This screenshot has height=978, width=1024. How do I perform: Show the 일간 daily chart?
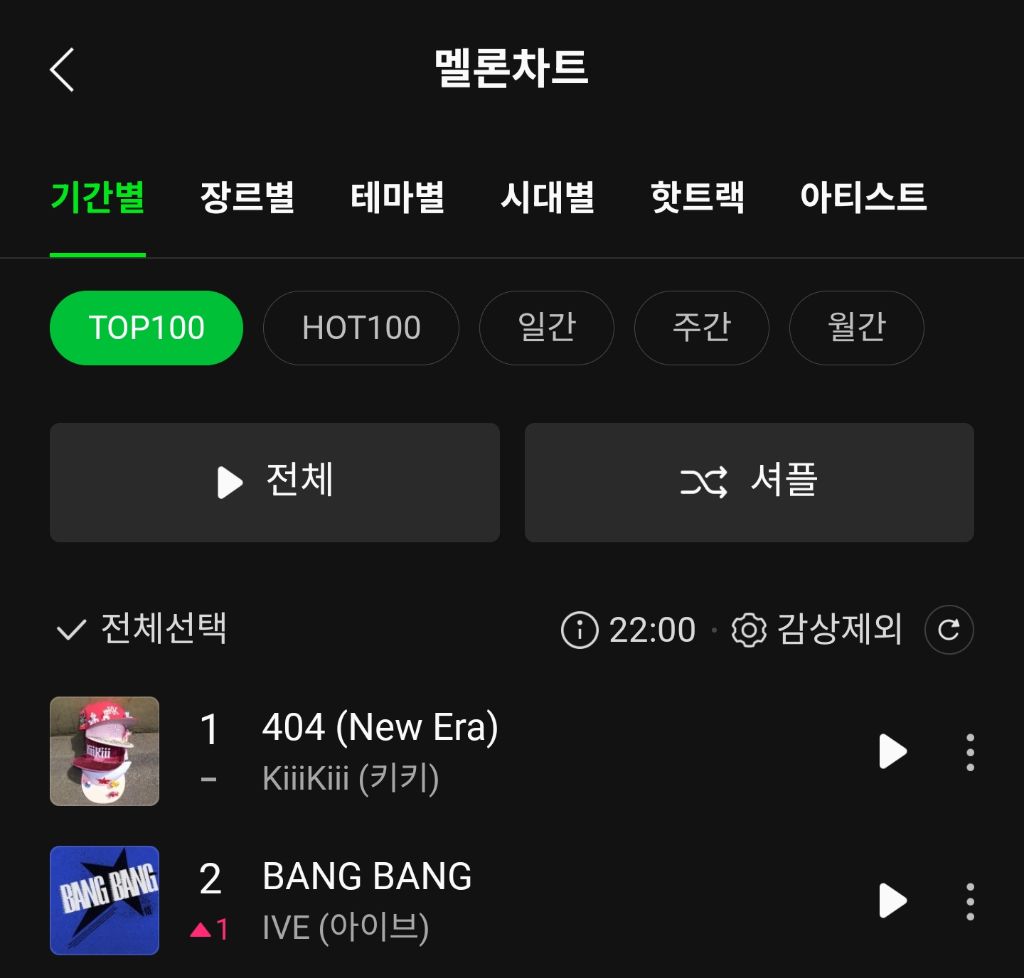546,328
